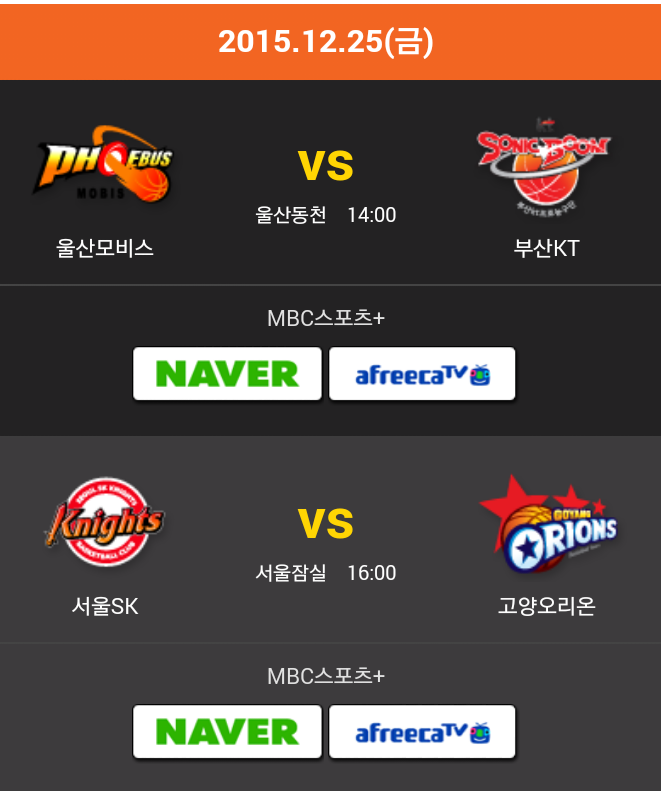Open NAVER stream for 울산모비스 vs 부산KT
This screenshot has width=661, height=791.
pos(227,374)
